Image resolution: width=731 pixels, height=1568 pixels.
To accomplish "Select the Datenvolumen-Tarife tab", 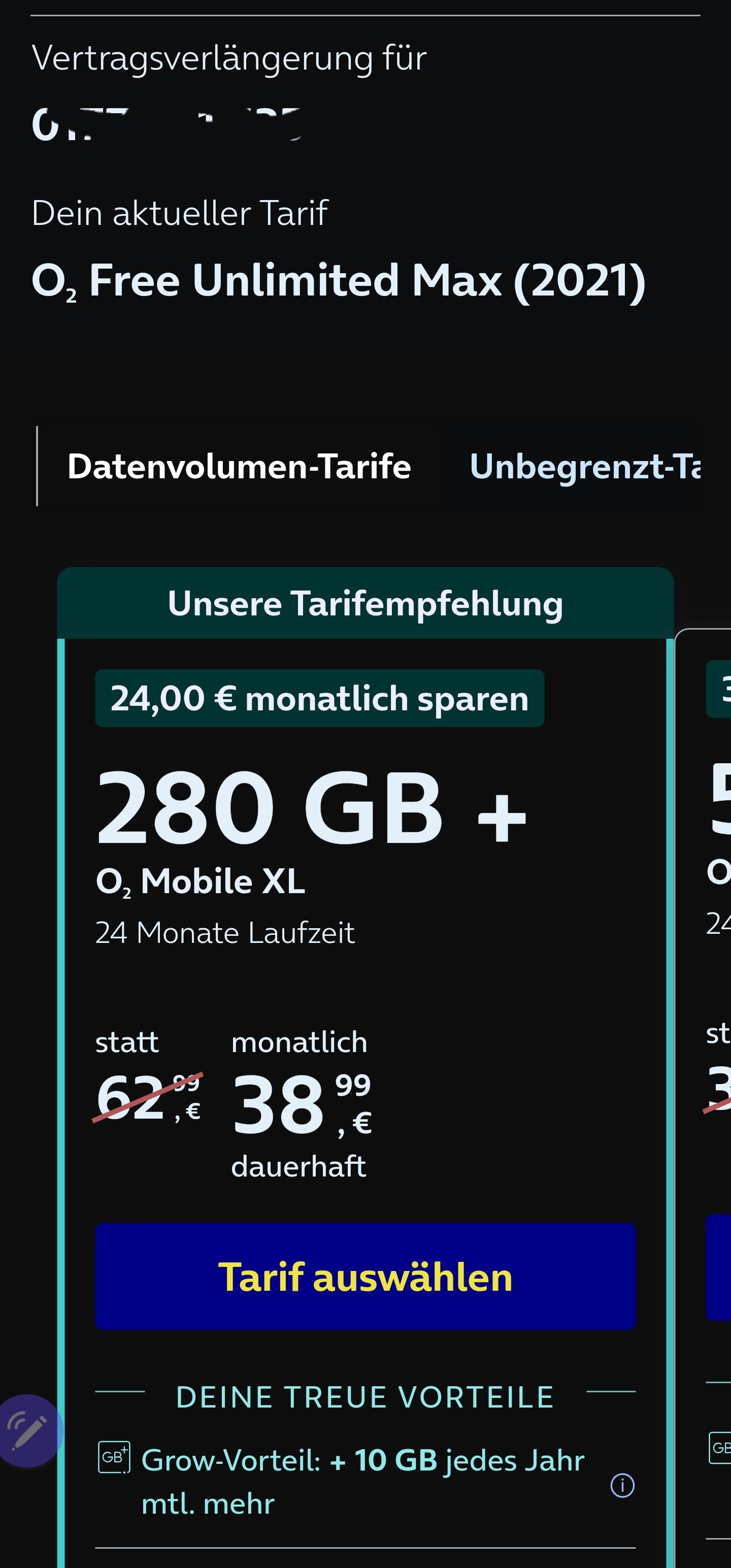I will 239,467.
